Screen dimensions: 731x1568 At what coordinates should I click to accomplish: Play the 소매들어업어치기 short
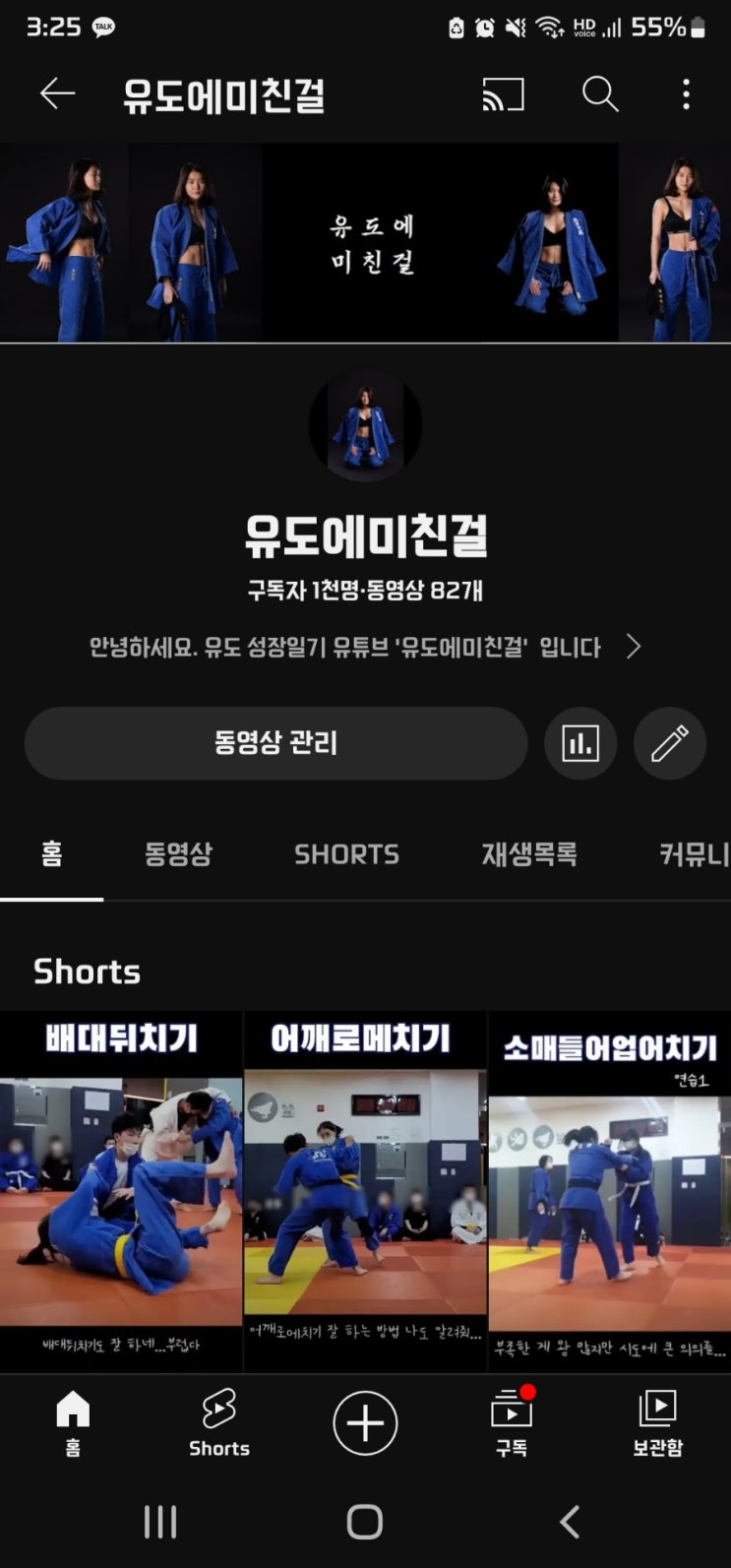pyautogui.click(x=609, y=1191)
